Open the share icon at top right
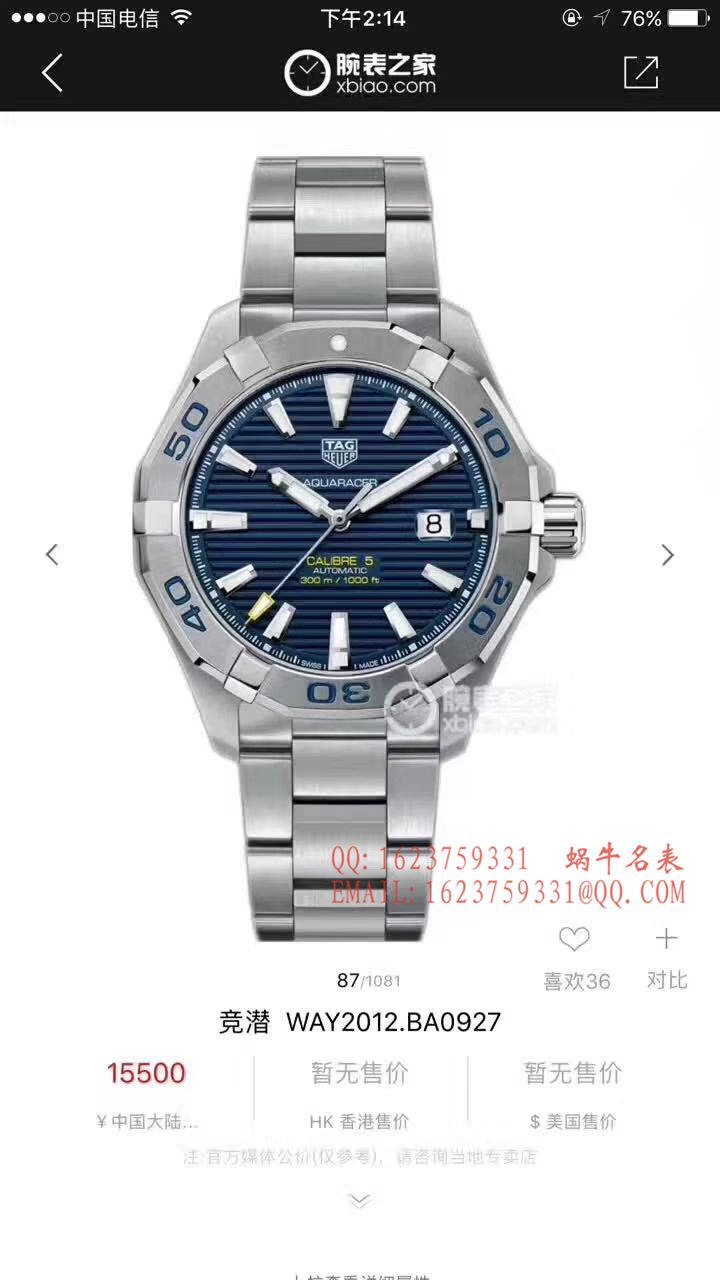Screen dimensions: 720x1280 point(641,73)
